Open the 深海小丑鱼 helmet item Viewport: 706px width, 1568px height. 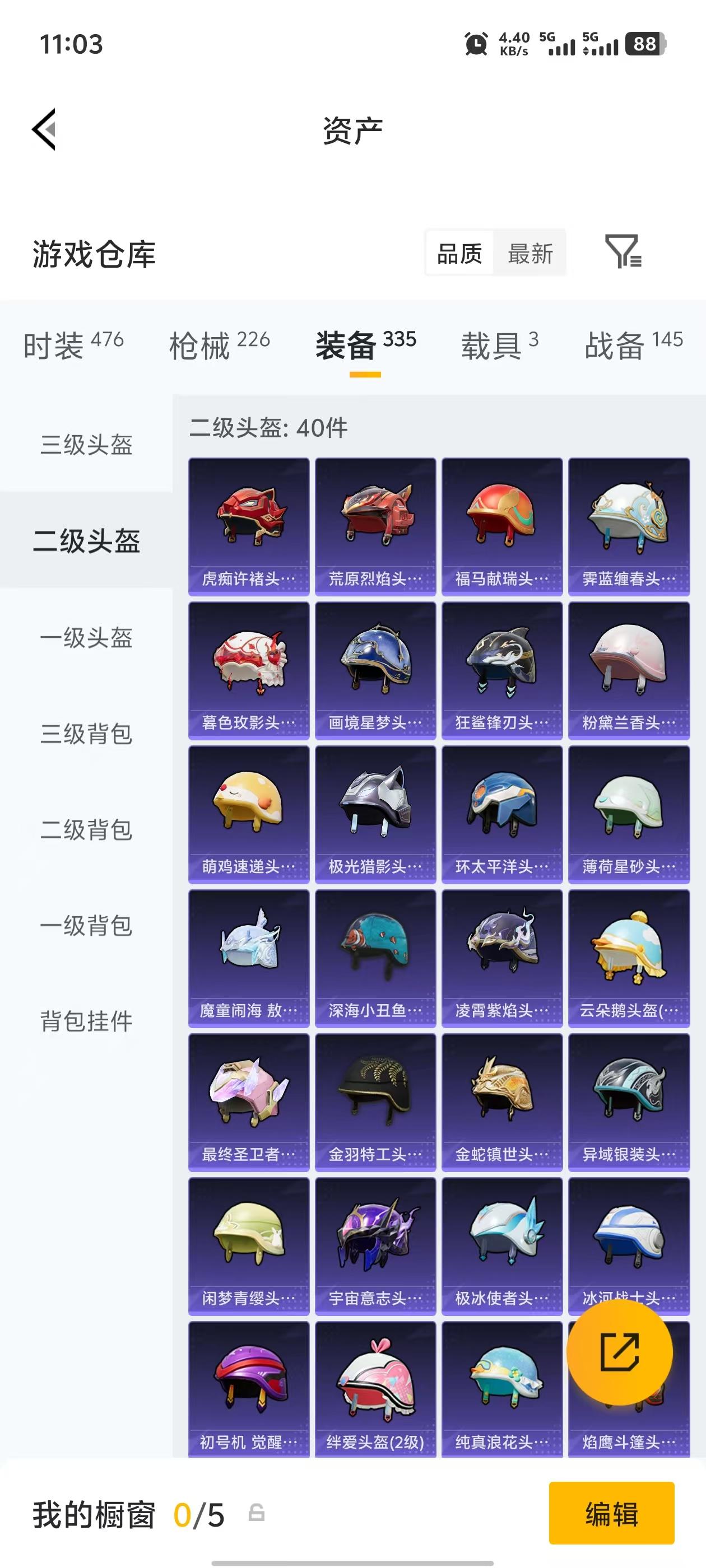(x=375, y=956)
